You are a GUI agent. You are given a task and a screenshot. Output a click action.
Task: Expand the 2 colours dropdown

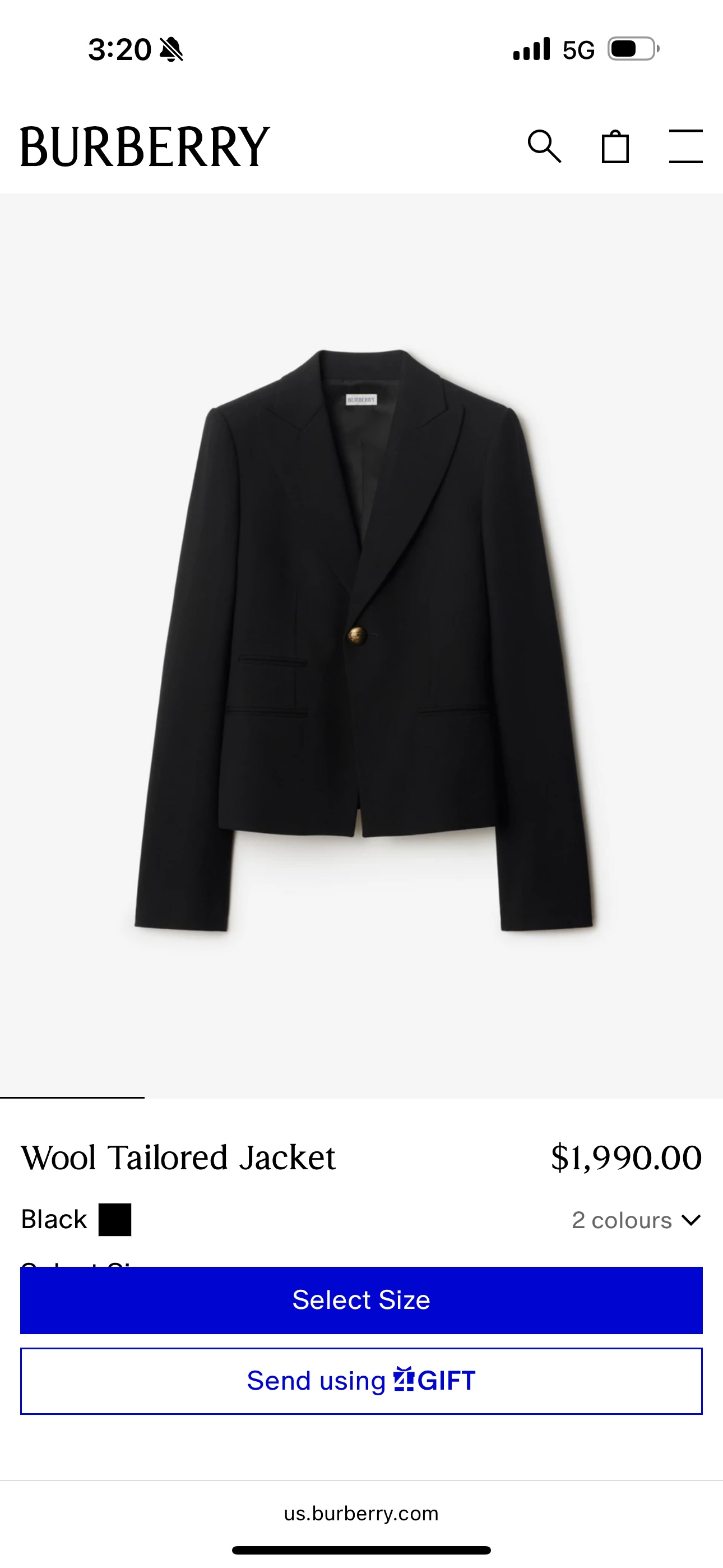click(x=636, y=1220)
